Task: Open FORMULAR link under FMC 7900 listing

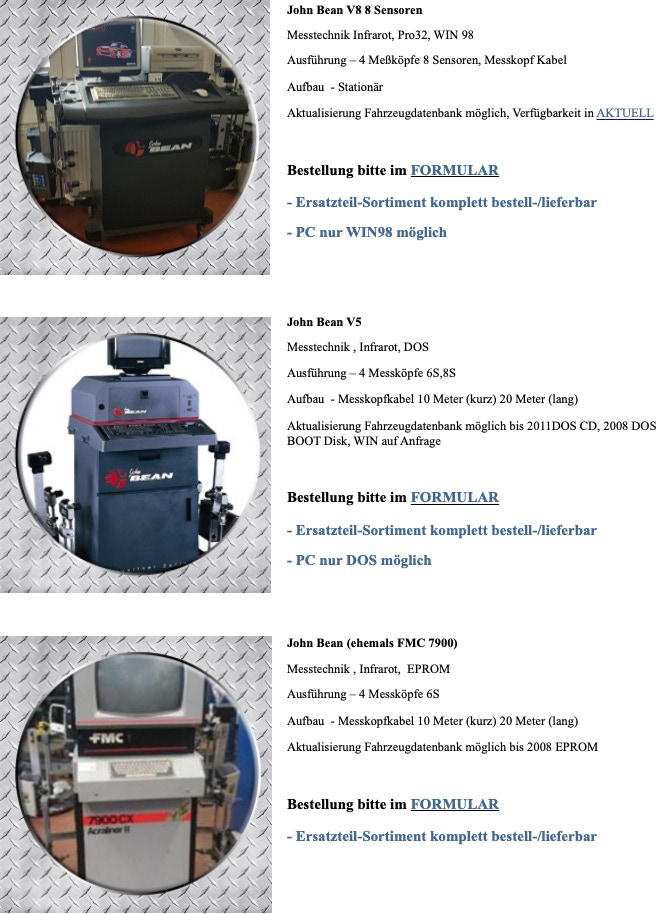Action: tap(454, 804)
